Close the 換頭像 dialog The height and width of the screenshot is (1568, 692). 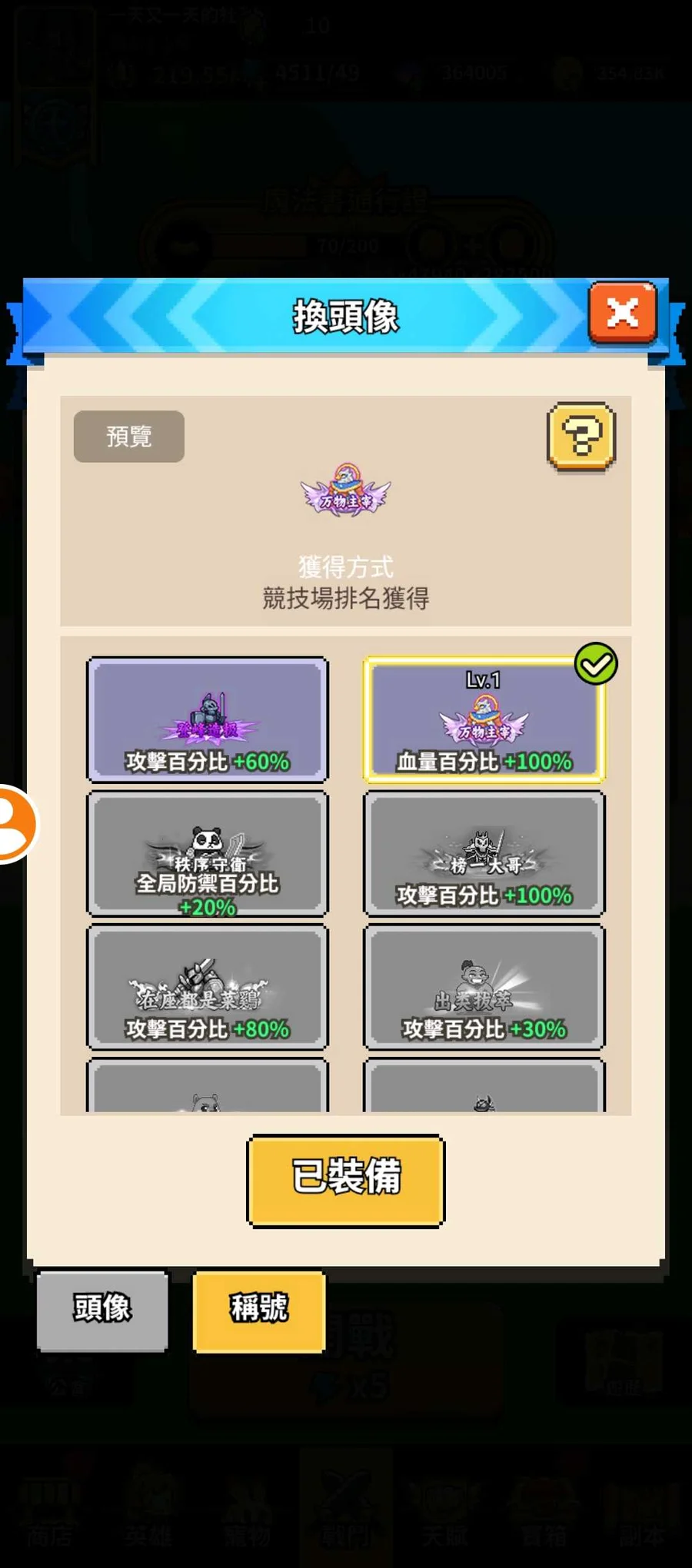(623, 313)
